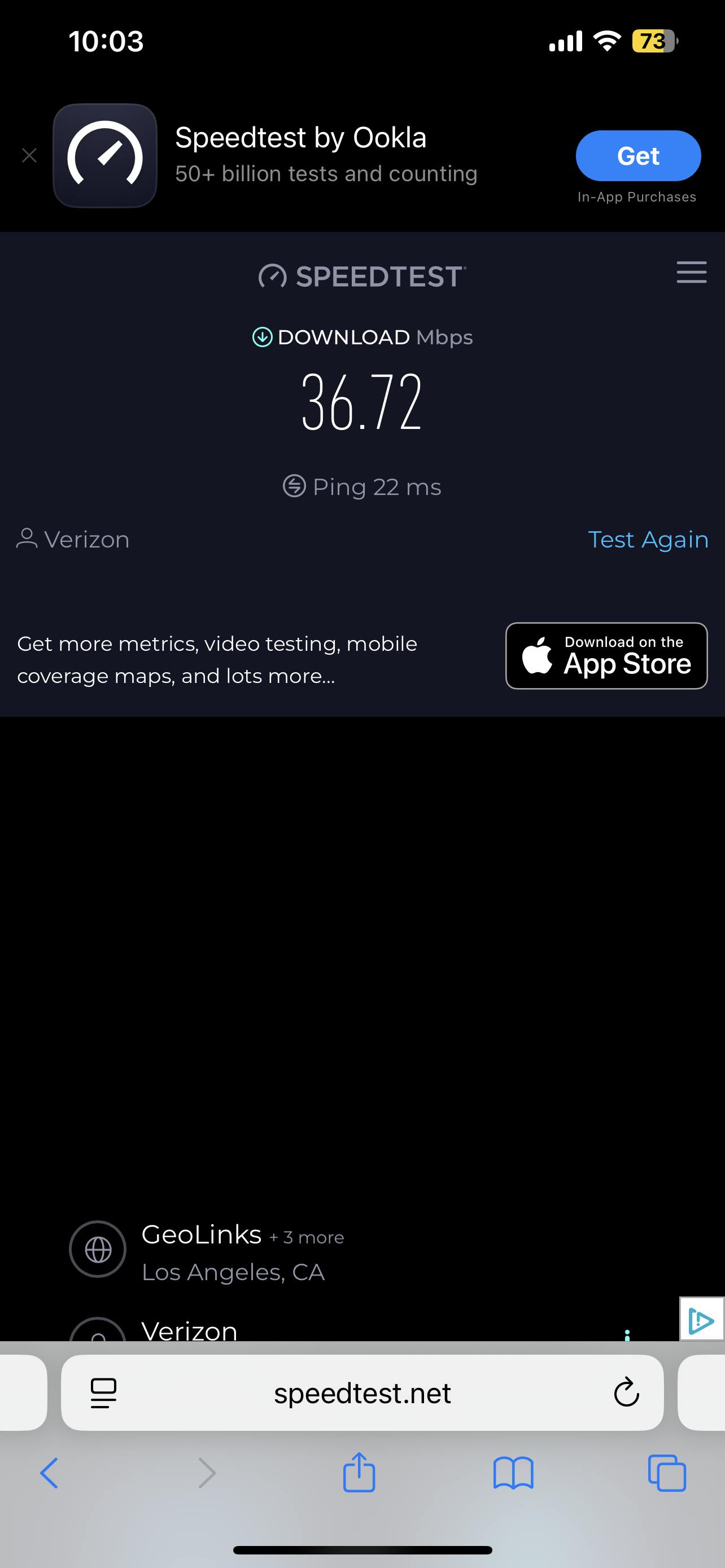Go back to the previous page

click(49, 1474)
